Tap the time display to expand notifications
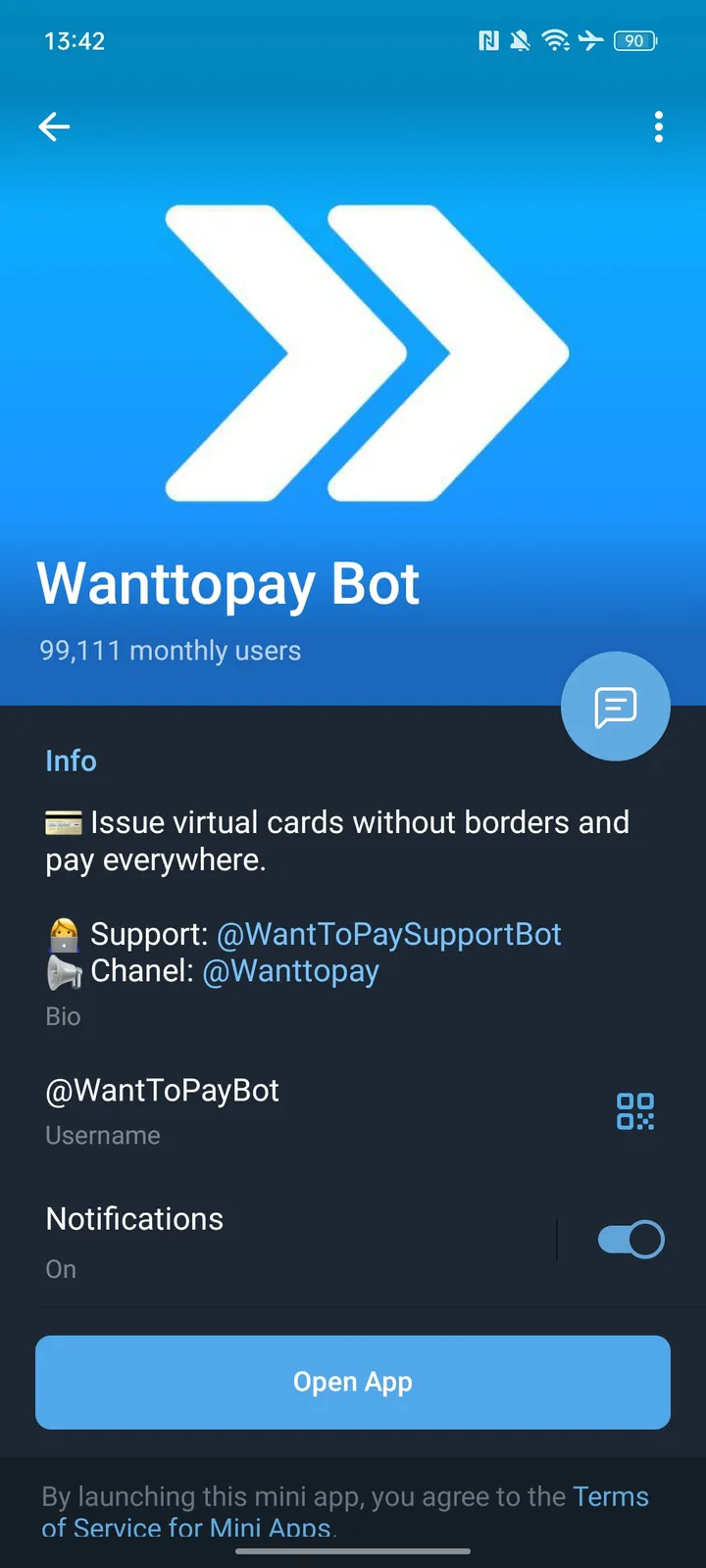This screenshot has width=706, height=1568. [74, 41]
